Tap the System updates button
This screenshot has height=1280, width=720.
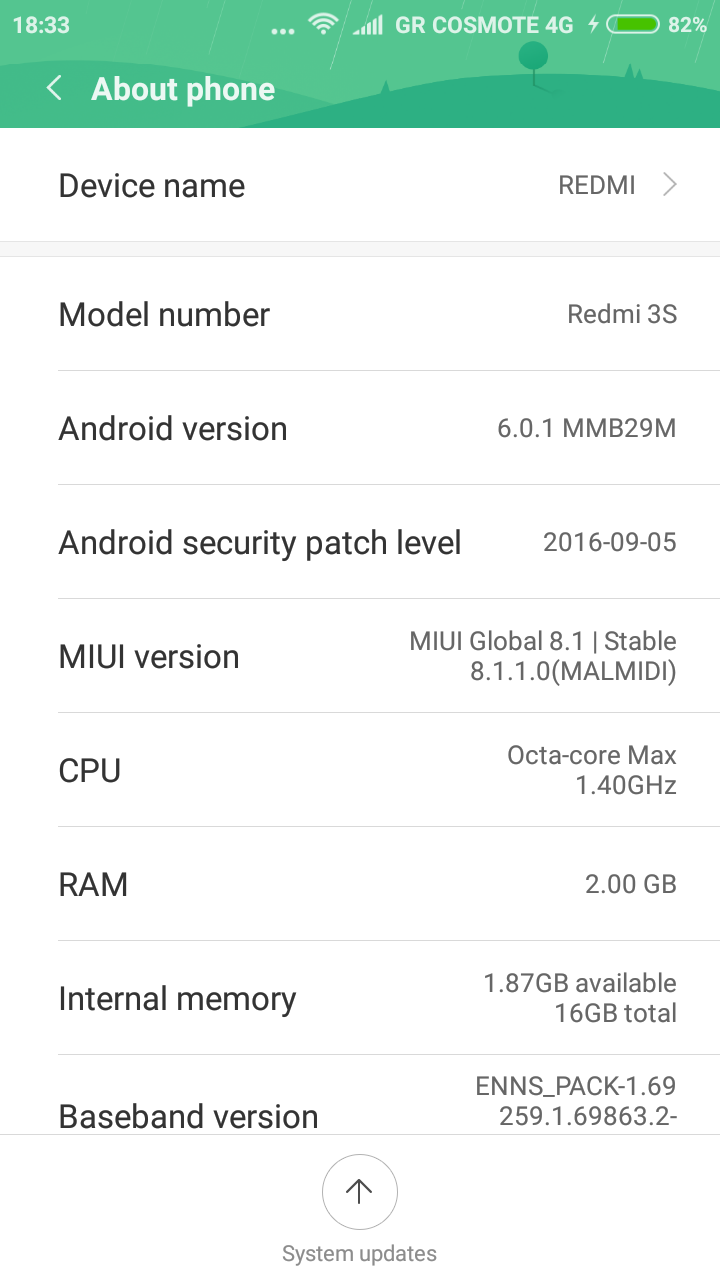click(x=359, y=1192)
